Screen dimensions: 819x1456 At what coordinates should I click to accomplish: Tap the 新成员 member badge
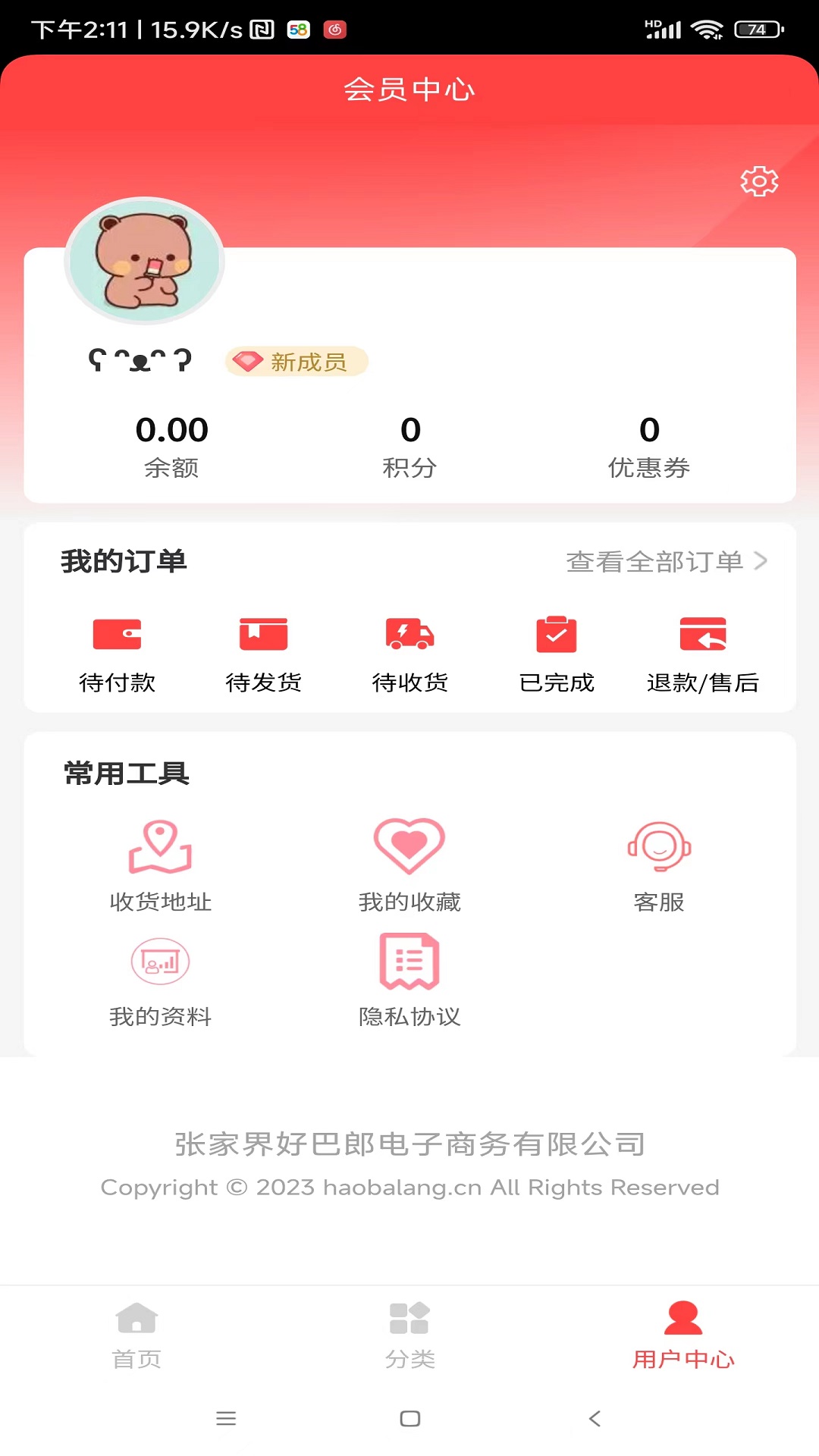(297, 362)
